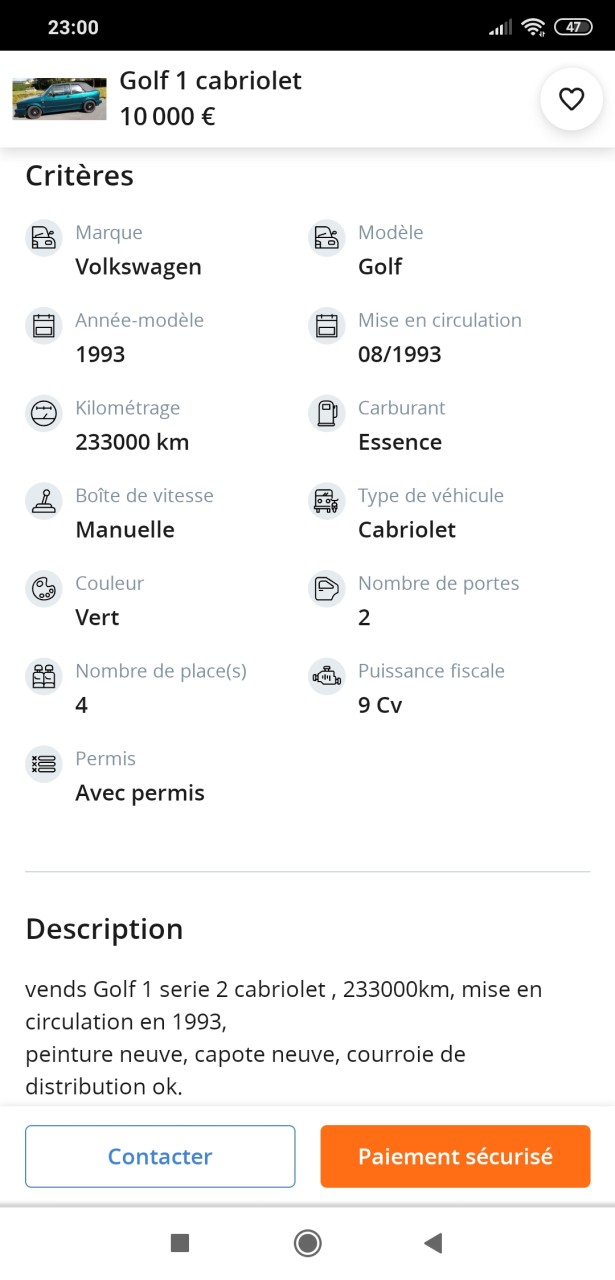615x1280 pixels.
Task: Save the Golf 1 cabriolet to favorites
Action: coord(571,99)
